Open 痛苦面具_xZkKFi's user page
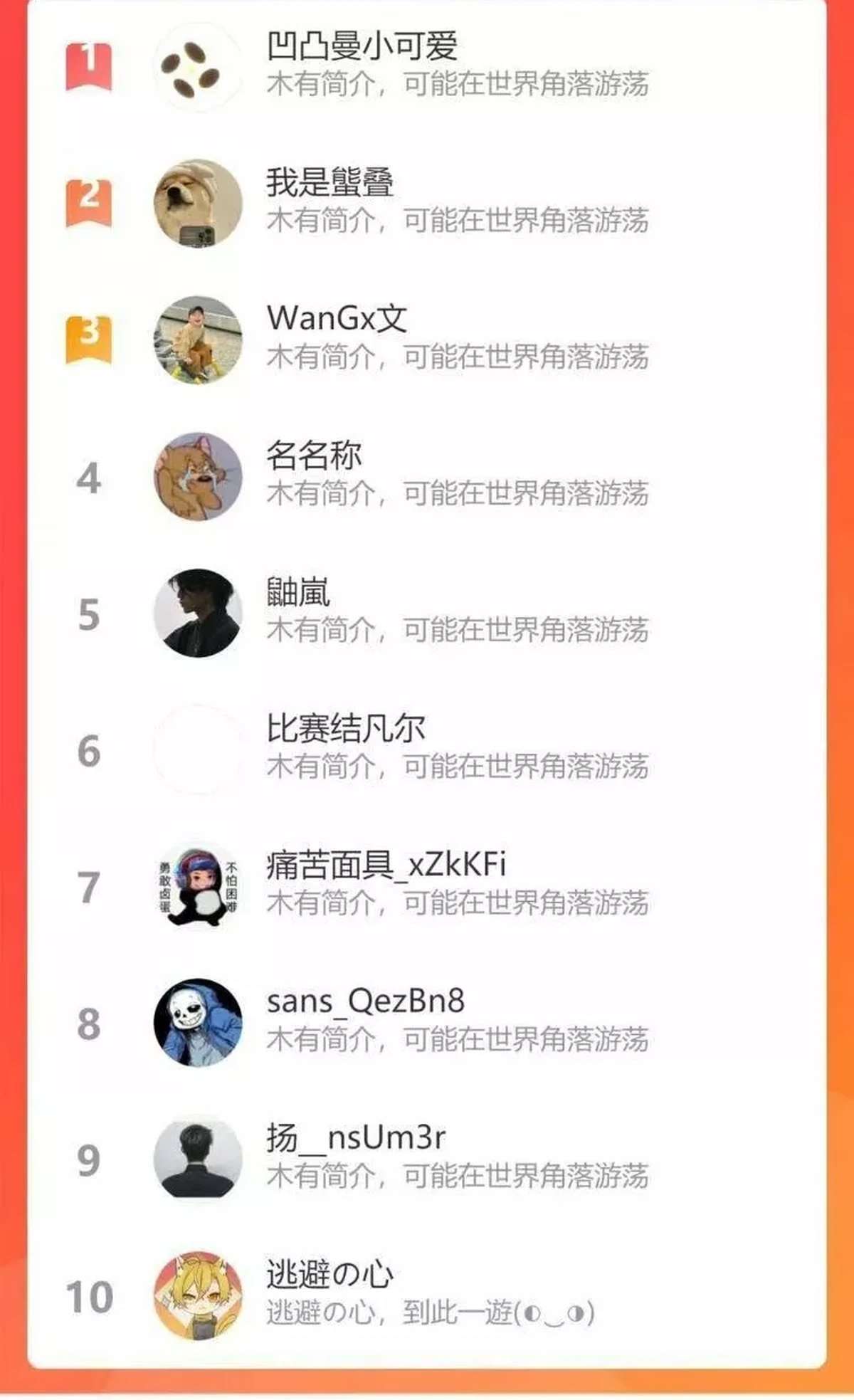Image resolution: width=854 pixels, height=1400 pixels. tap(427, 886)
